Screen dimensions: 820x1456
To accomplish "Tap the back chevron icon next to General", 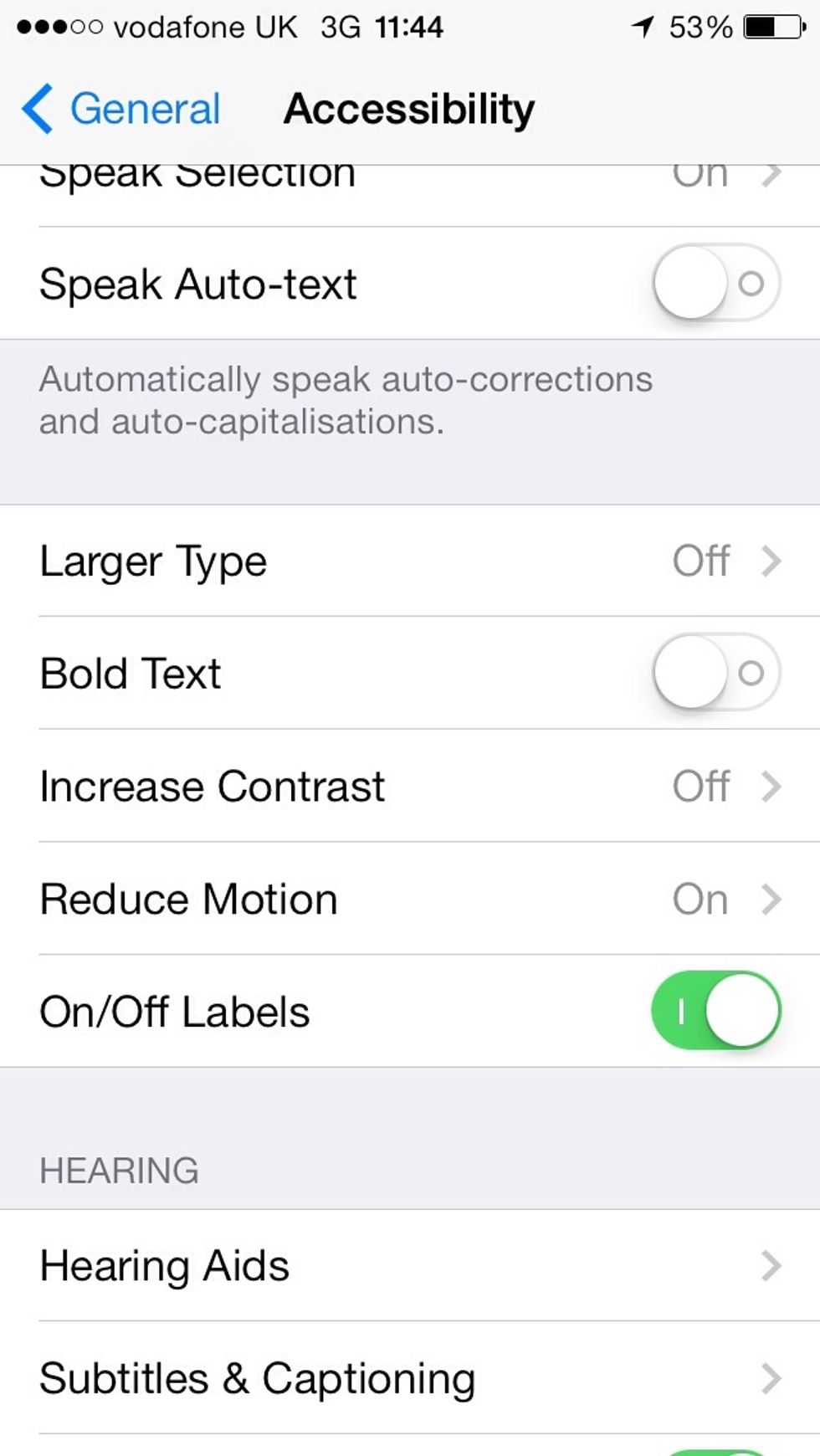I will coord(35,109).
